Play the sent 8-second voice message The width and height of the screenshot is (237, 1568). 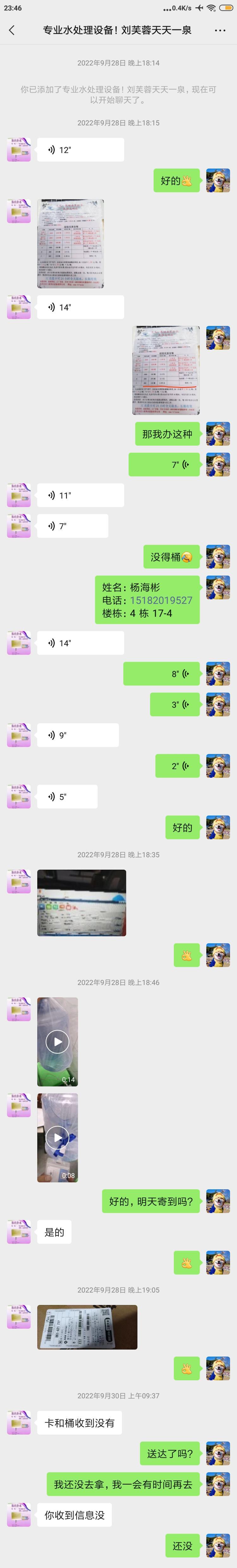(161, 674)
